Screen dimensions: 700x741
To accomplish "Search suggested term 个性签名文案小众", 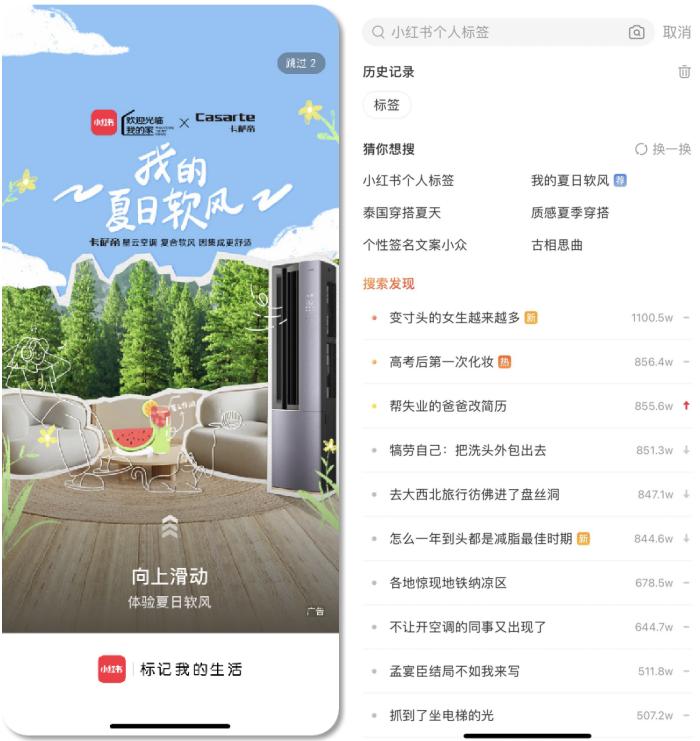I will (415, 245).
